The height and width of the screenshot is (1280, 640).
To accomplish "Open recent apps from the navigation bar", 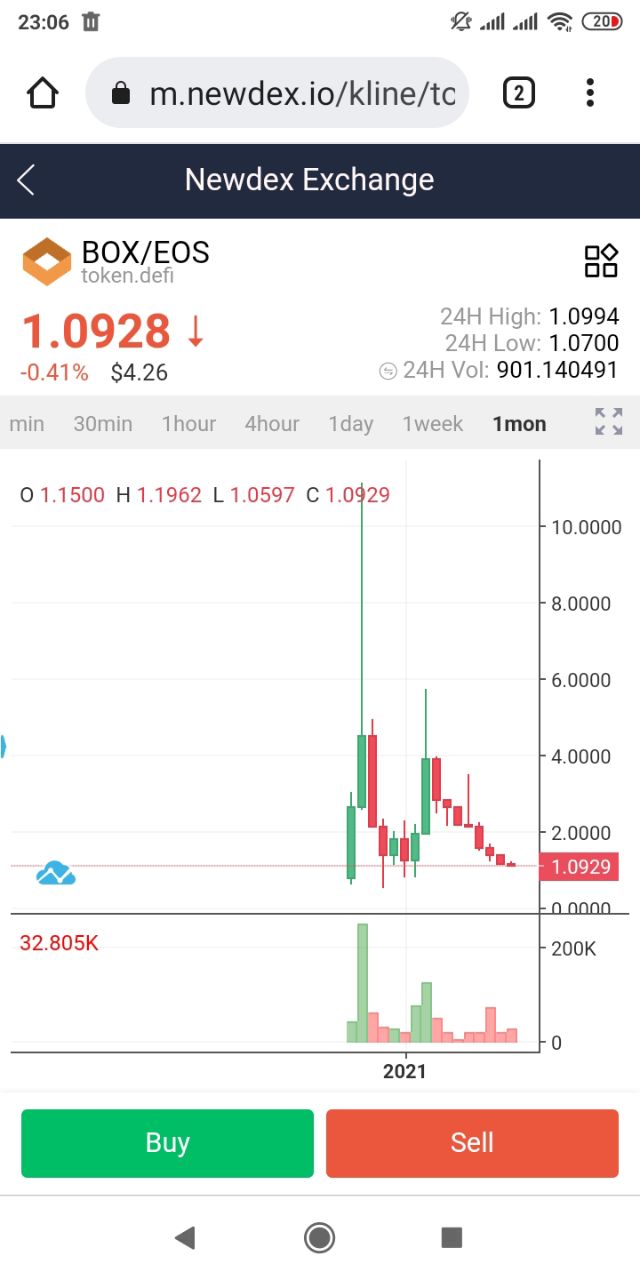I will click(452, 1238).
